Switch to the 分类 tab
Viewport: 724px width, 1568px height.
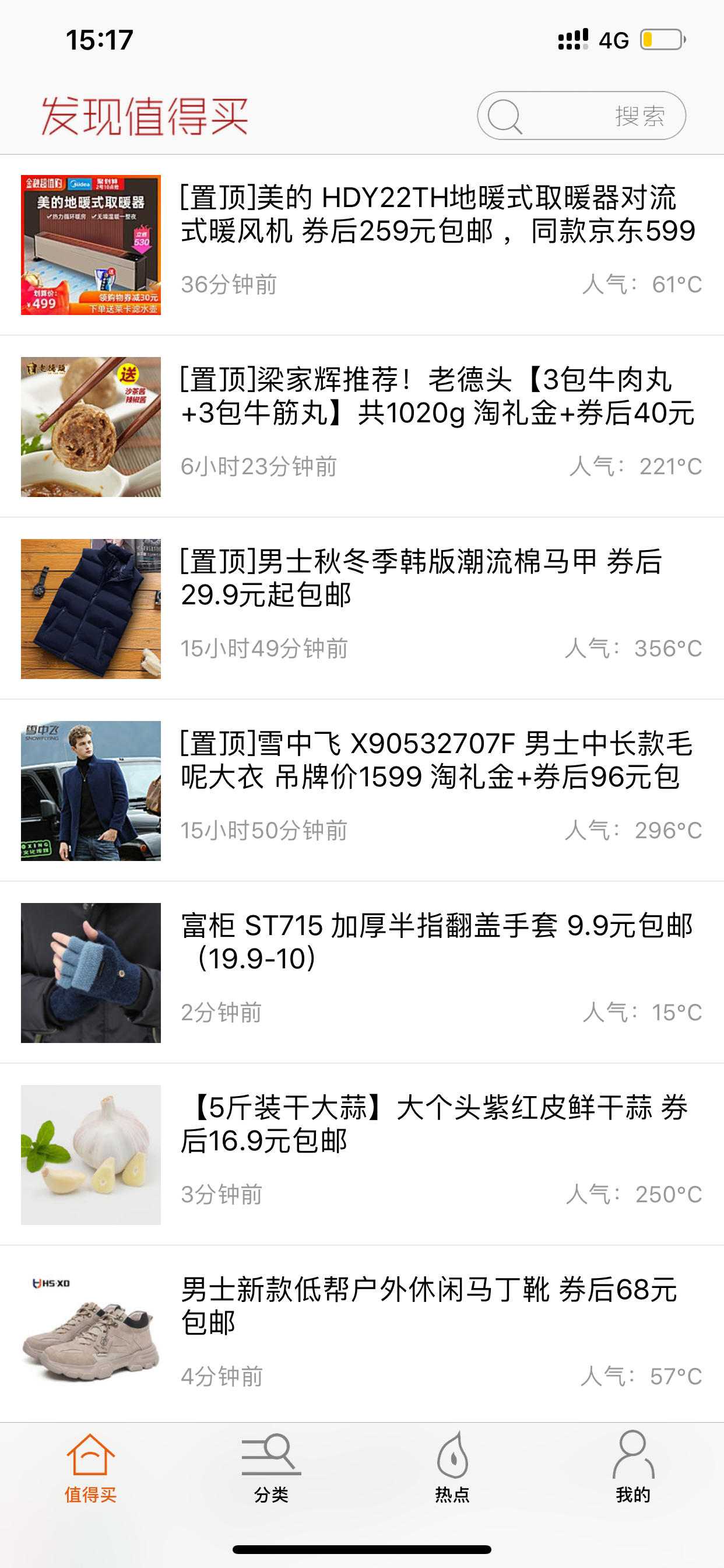[271, 1468]
